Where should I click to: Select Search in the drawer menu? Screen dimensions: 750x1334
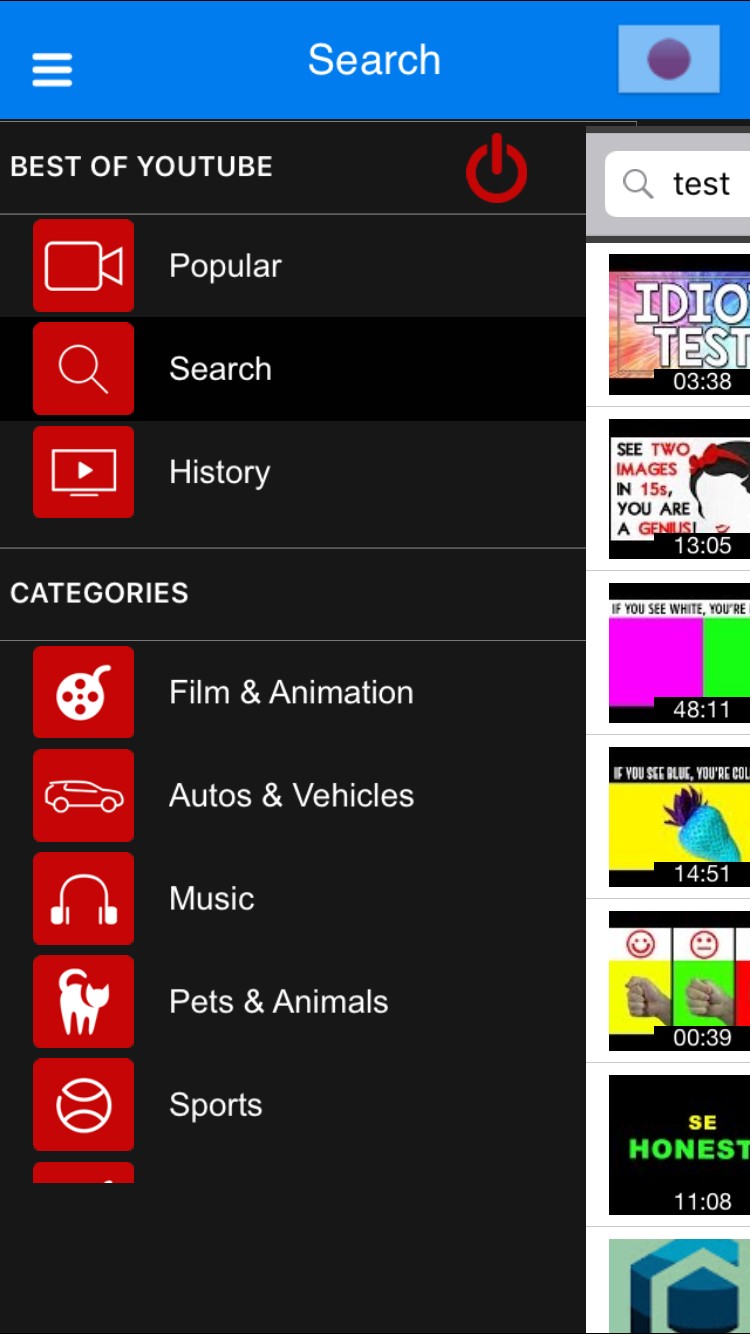coord(220,369)
